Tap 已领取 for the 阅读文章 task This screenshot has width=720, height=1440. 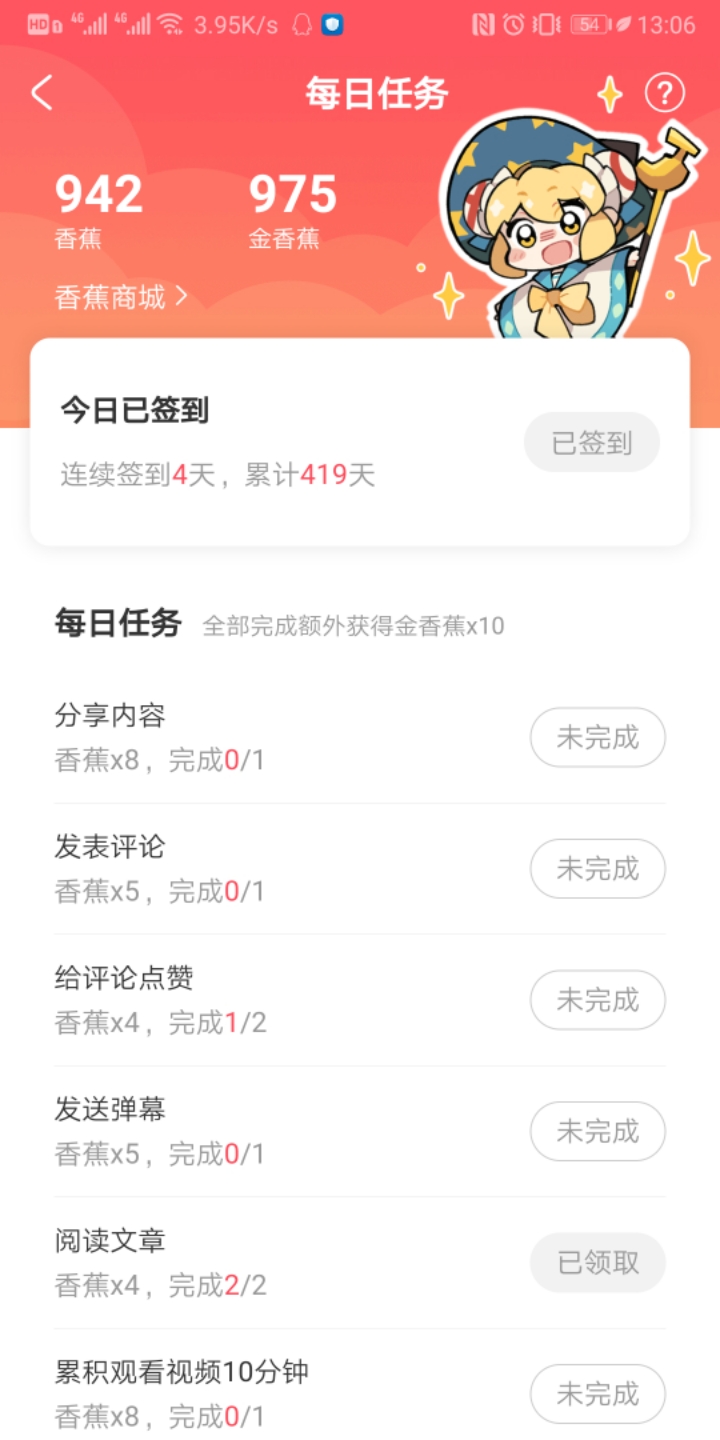597,1263
